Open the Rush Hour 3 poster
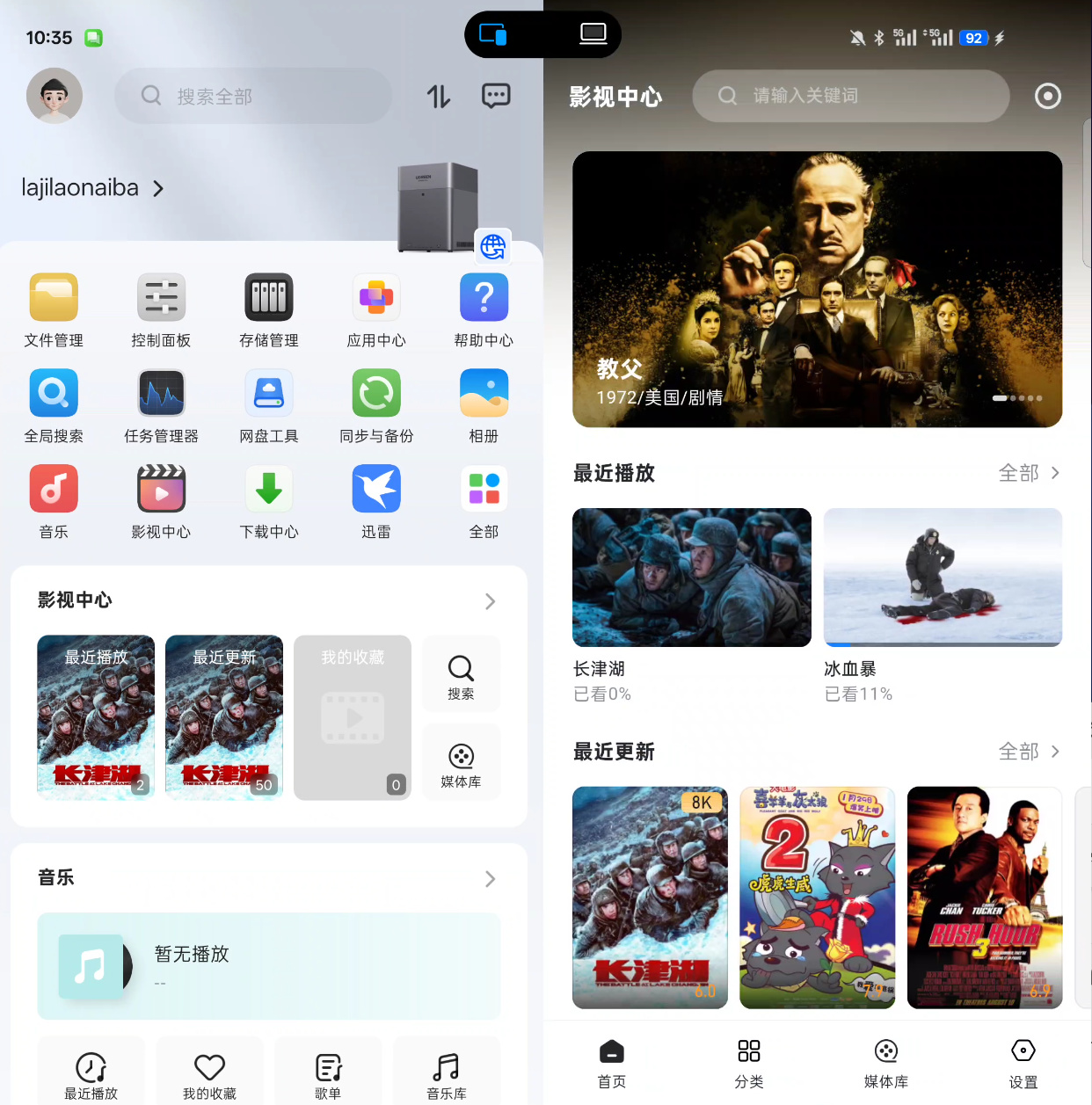 click(984, 898)
